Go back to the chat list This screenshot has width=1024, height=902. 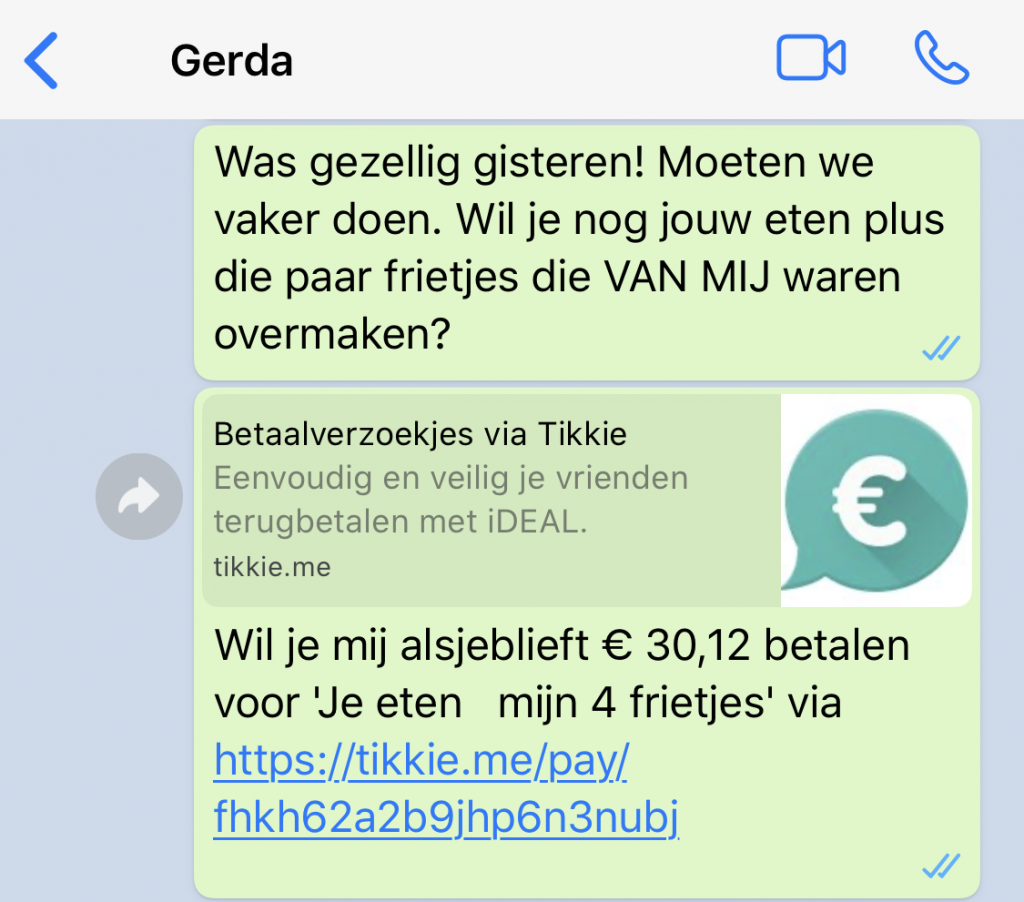[x=42, y=61]
